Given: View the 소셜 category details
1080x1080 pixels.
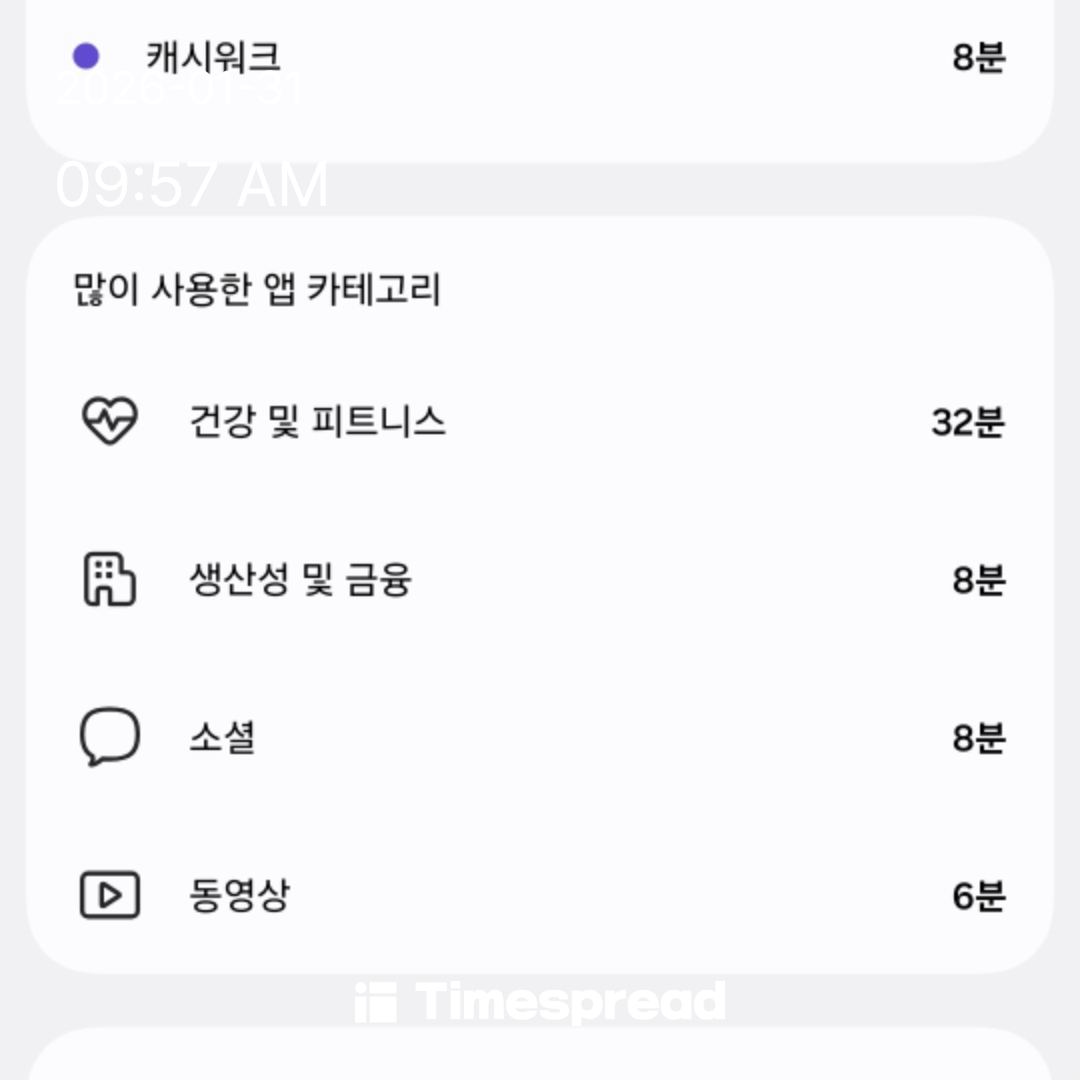Looking at the screenshot, I should coord(540,738).
